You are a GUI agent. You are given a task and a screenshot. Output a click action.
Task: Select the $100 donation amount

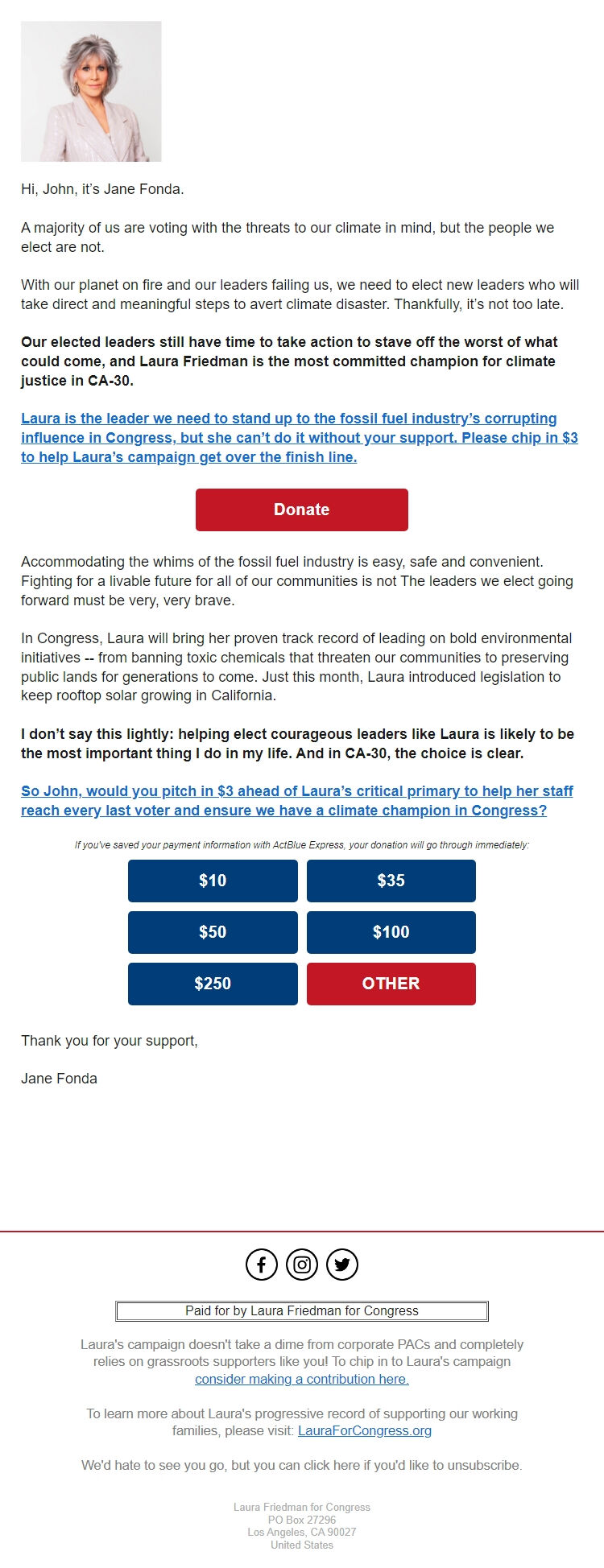[x=391, y=932]
